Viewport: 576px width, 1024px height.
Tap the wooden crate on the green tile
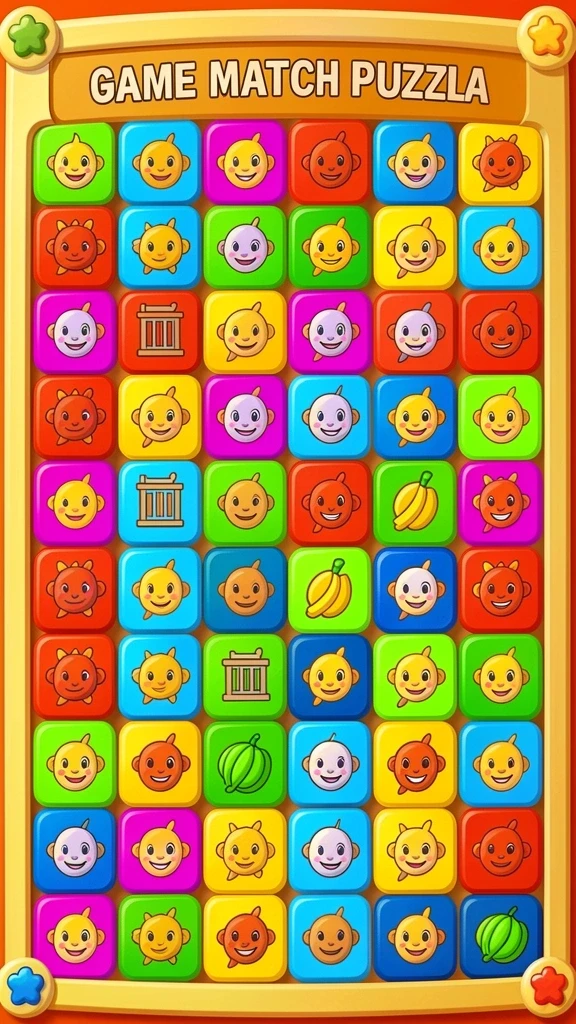coord(245,676)
